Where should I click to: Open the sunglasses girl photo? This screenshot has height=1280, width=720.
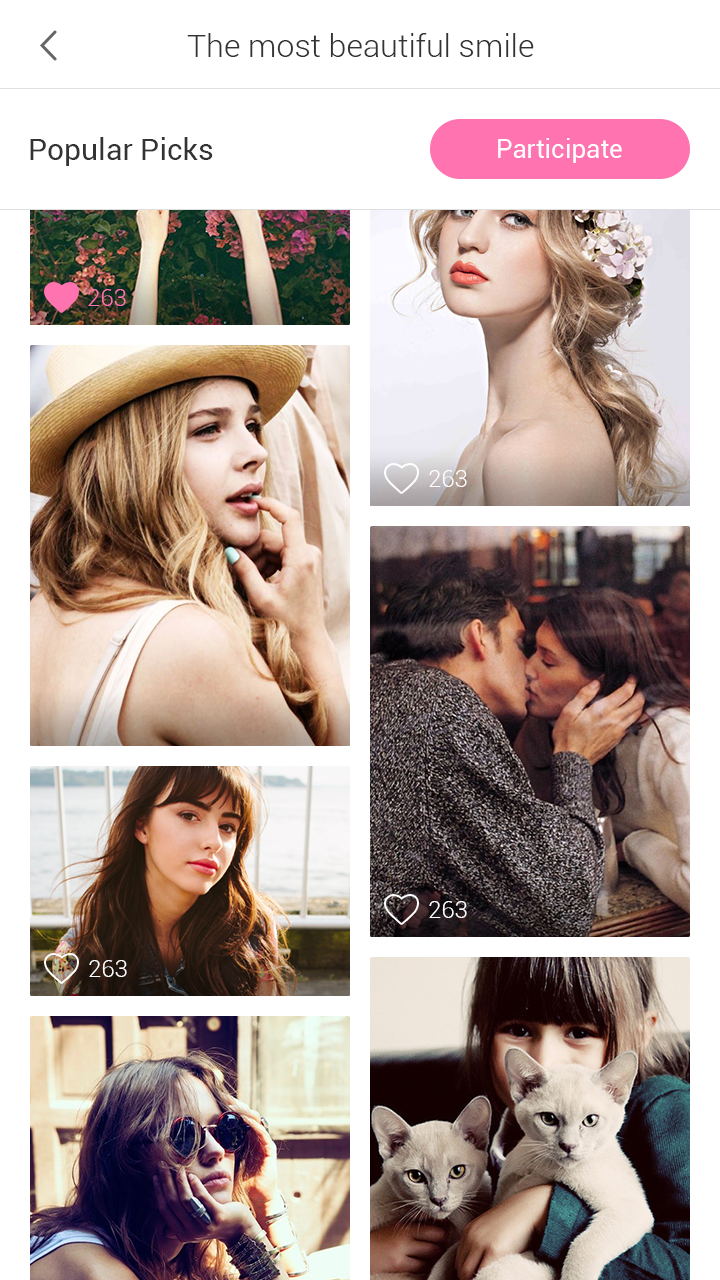[x=190, y=1145]
